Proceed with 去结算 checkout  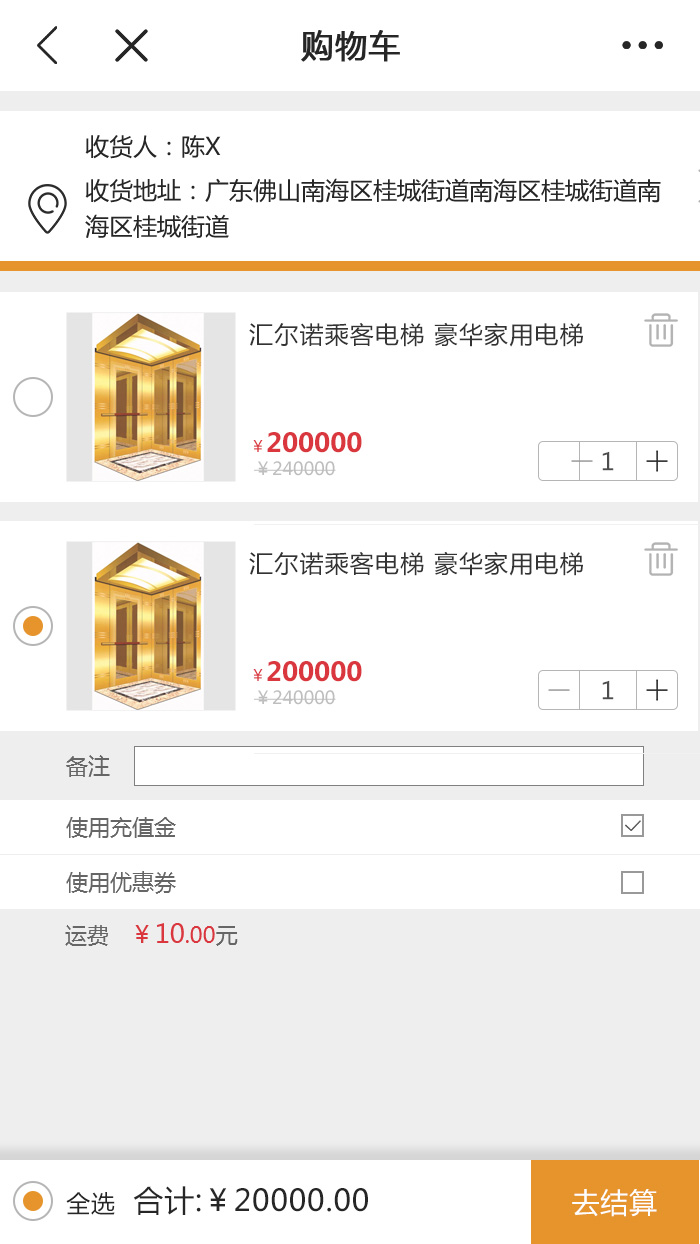tap(614, 1202)
